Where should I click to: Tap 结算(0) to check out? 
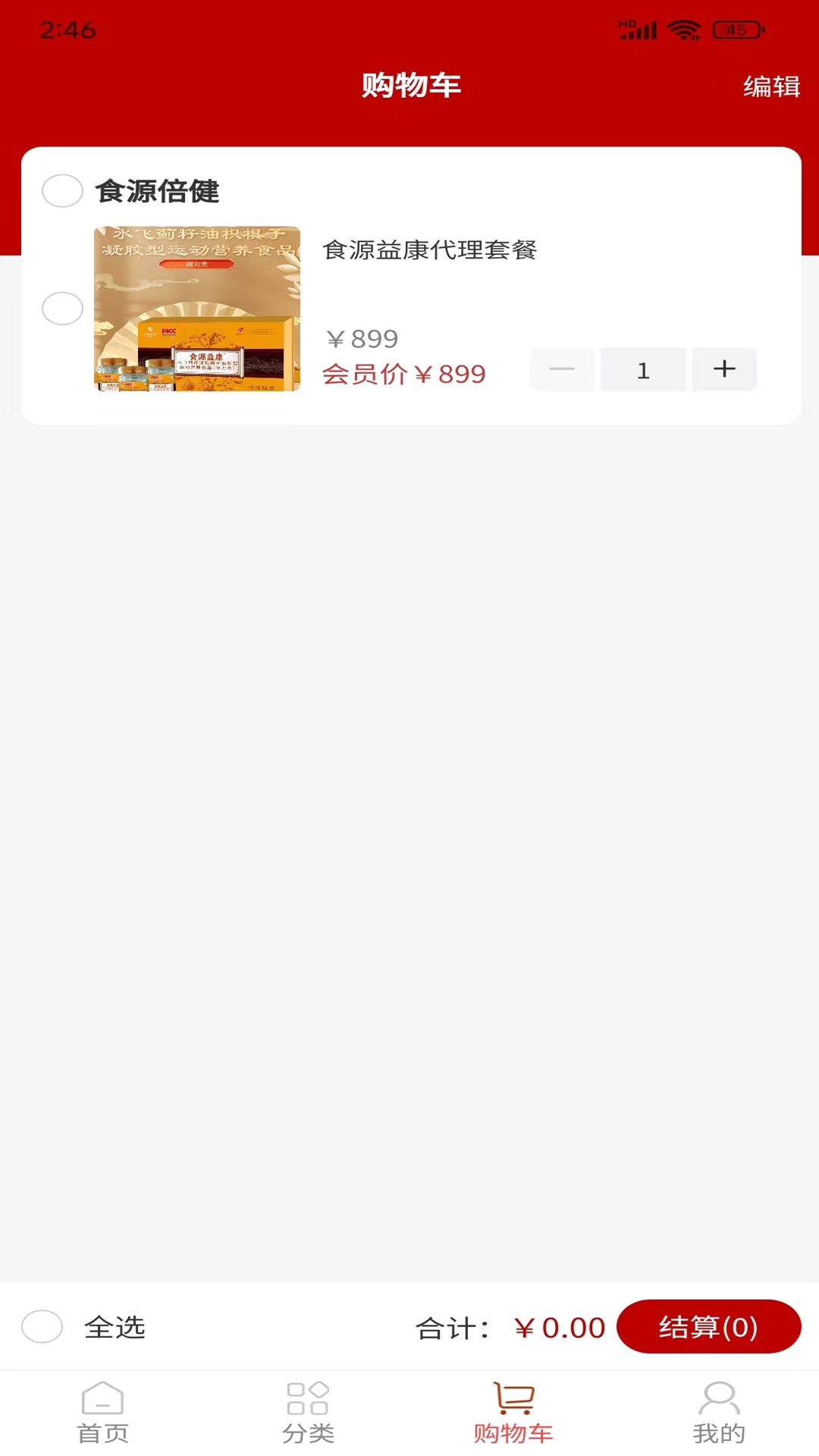[x=708, y=1326]
